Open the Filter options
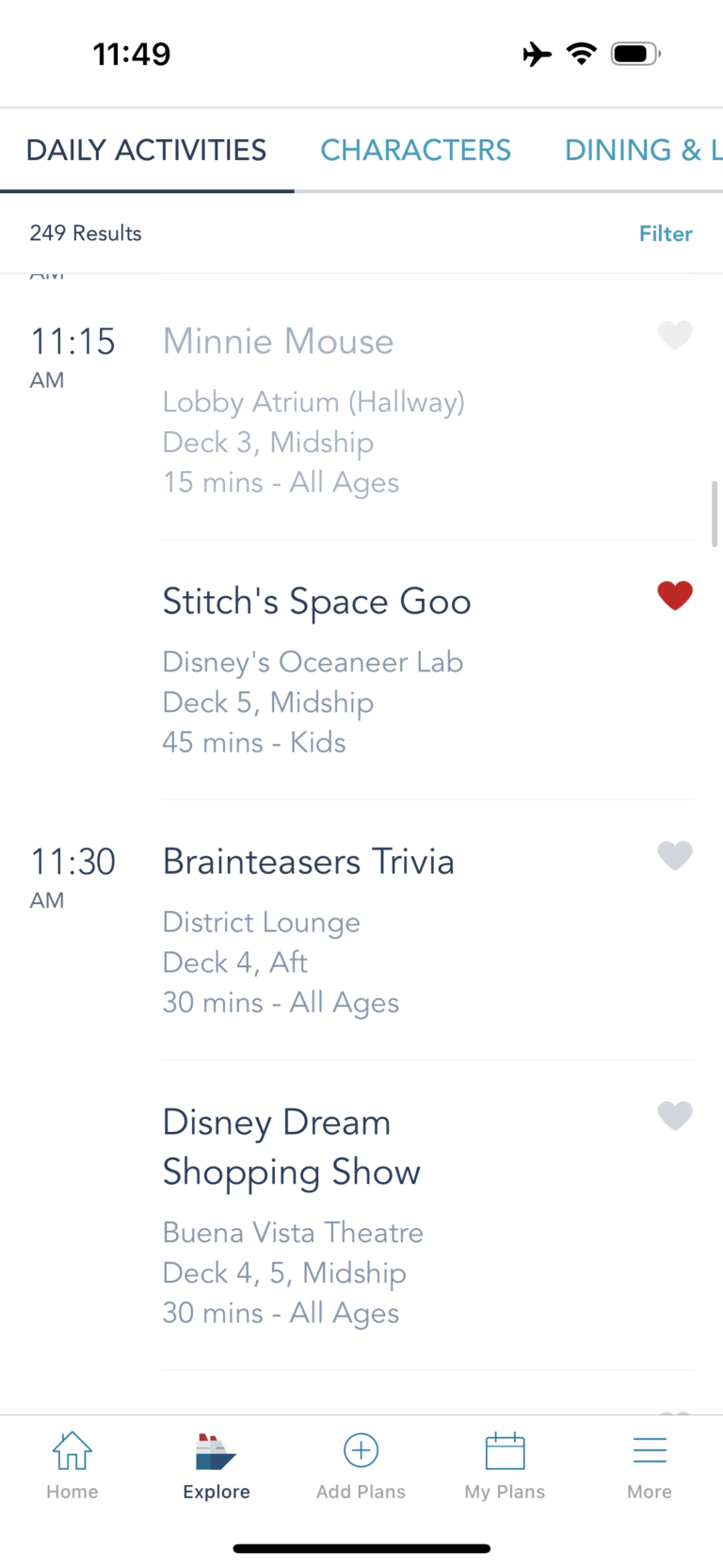Screen dimensions: 723x1568 pyautogui.click(x=666, y=233)
